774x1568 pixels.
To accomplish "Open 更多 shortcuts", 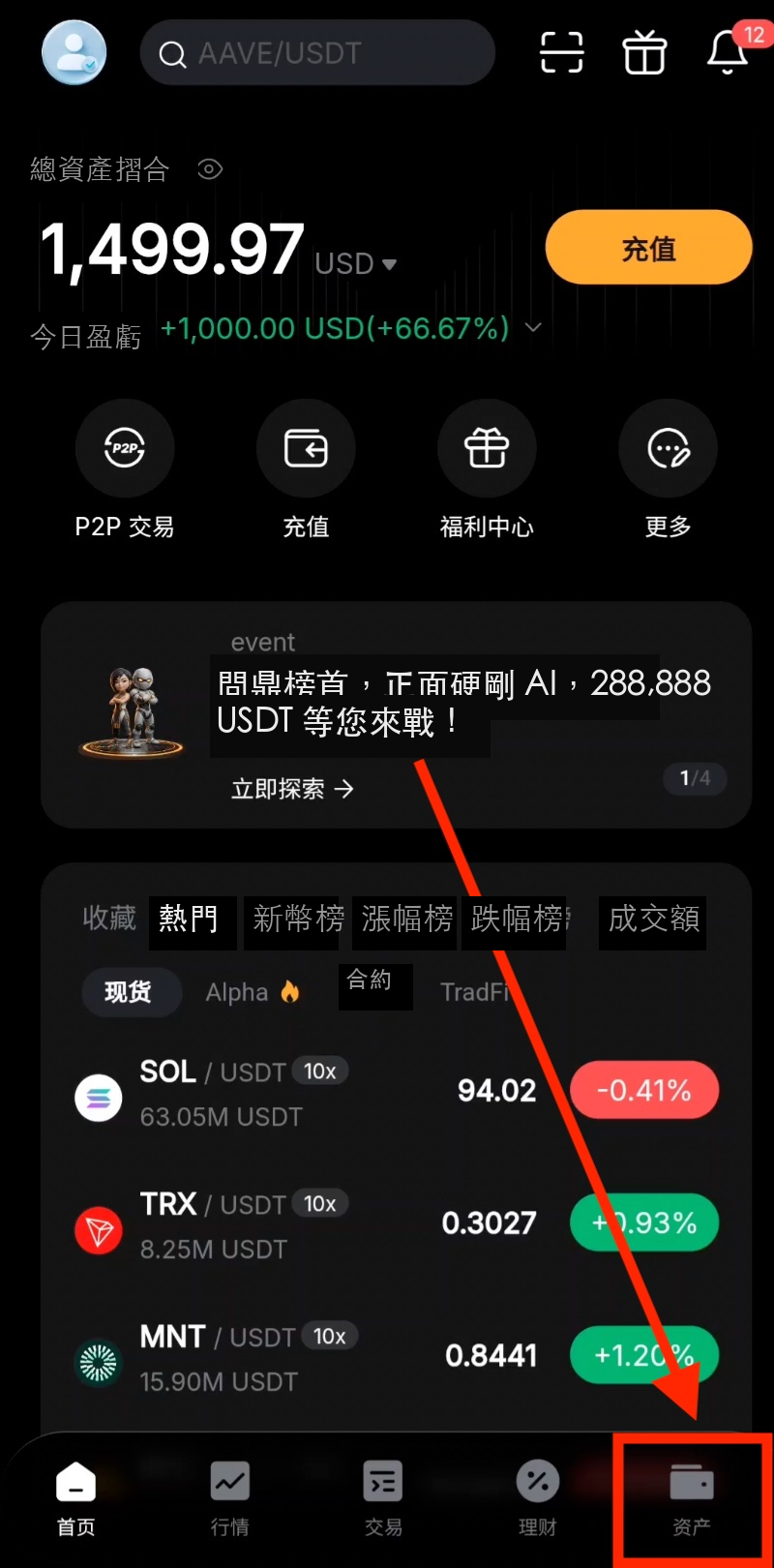I will [668, 470].
